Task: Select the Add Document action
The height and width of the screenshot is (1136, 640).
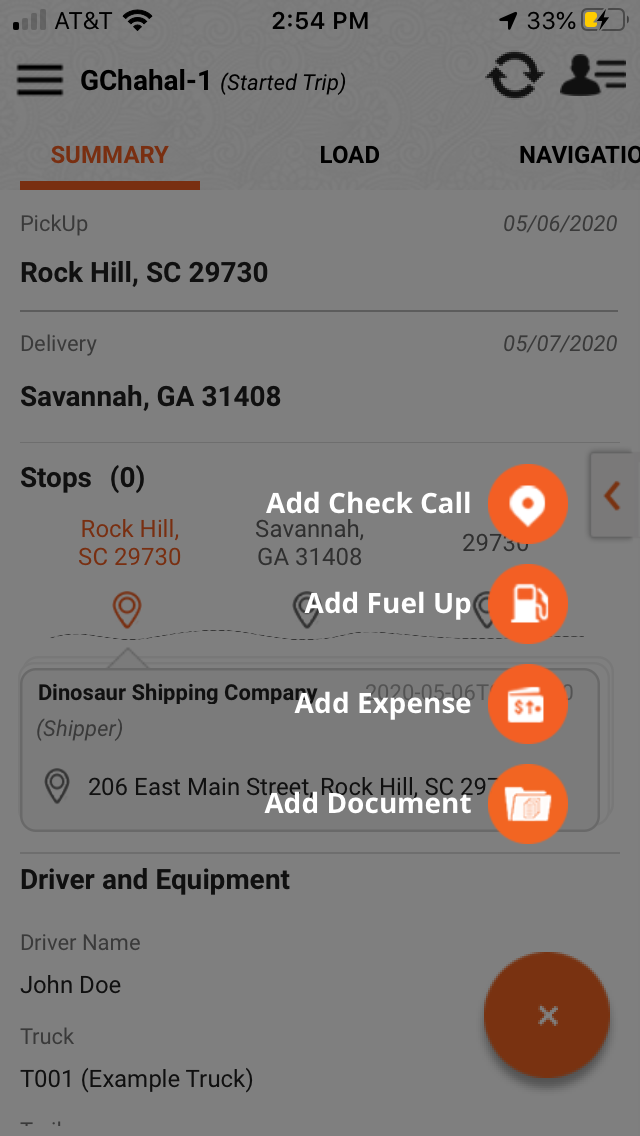Action: [527, 804]
